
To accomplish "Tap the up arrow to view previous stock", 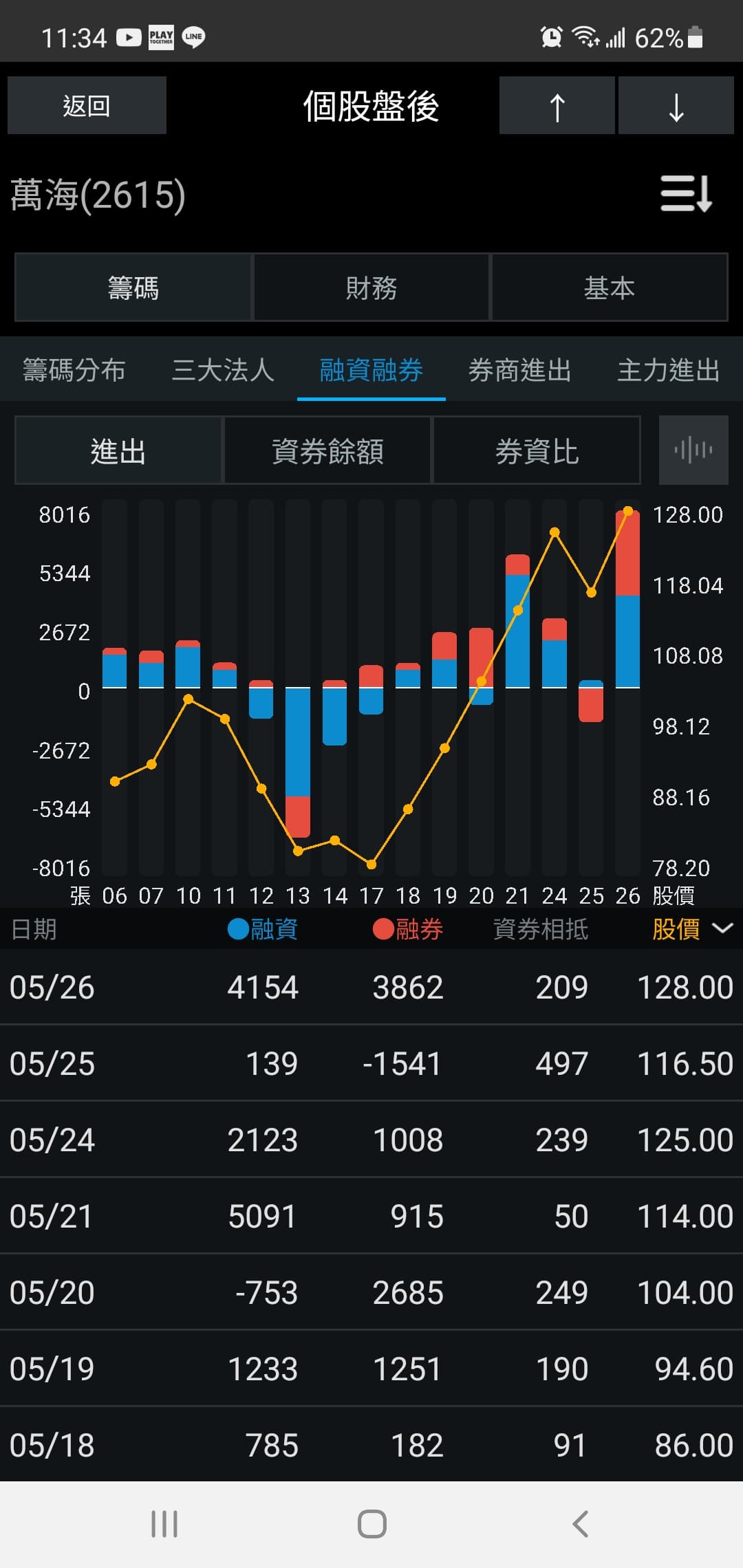I will 556,105.
